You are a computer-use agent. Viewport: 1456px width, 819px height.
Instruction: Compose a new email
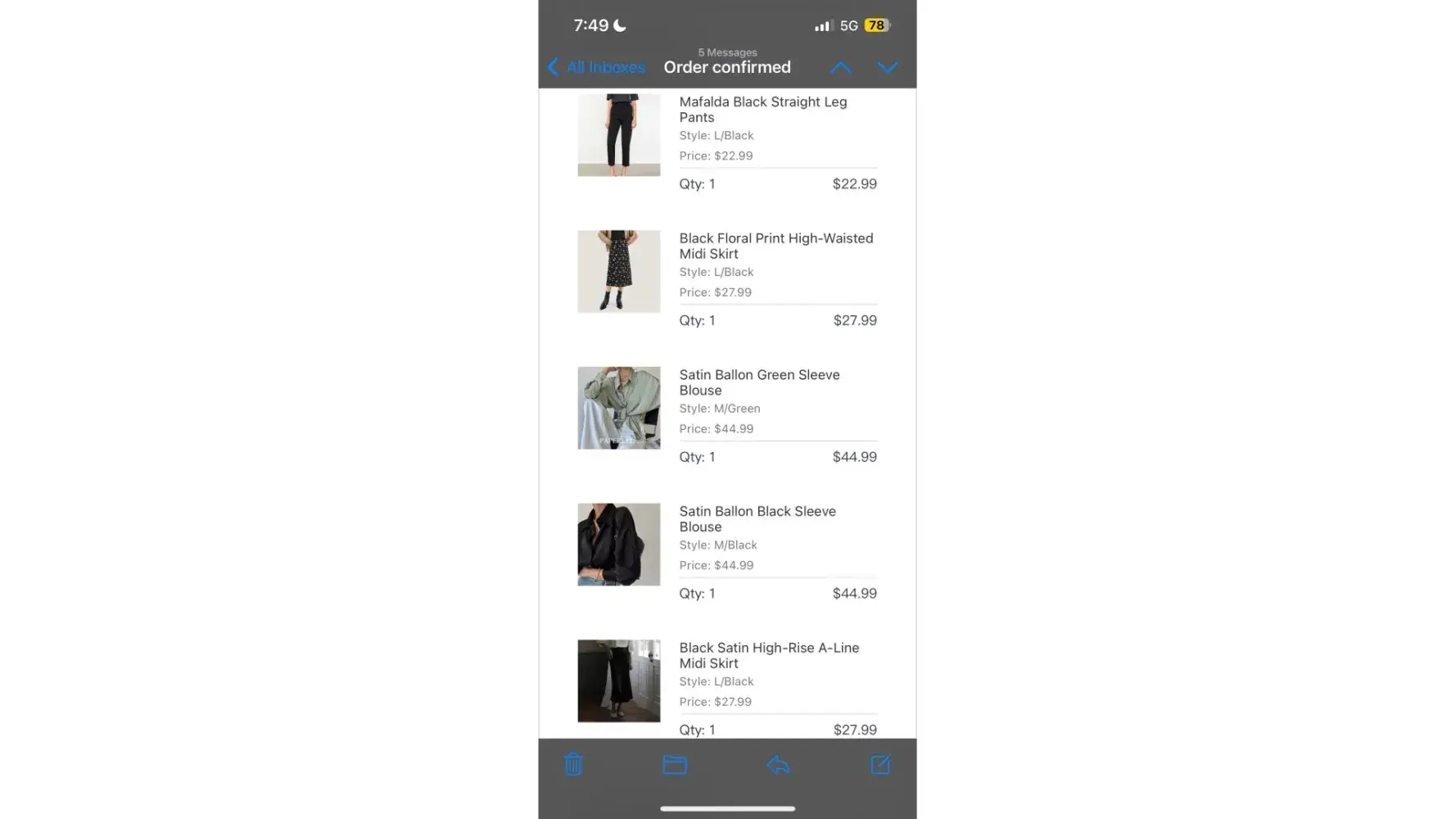pyautogui.click(x=879, y=764)
